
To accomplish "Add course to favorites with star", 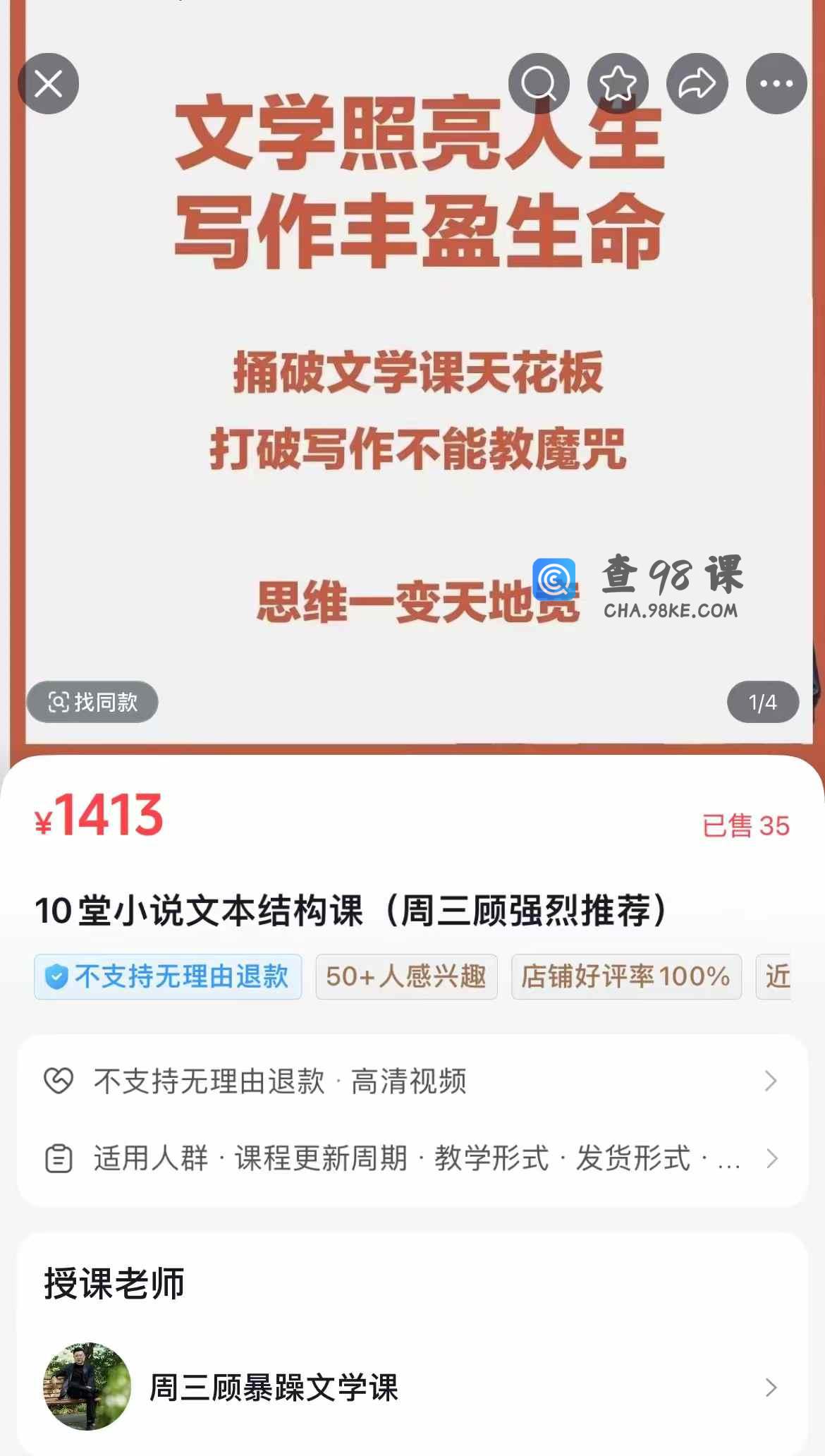I will tap(618, 84).
